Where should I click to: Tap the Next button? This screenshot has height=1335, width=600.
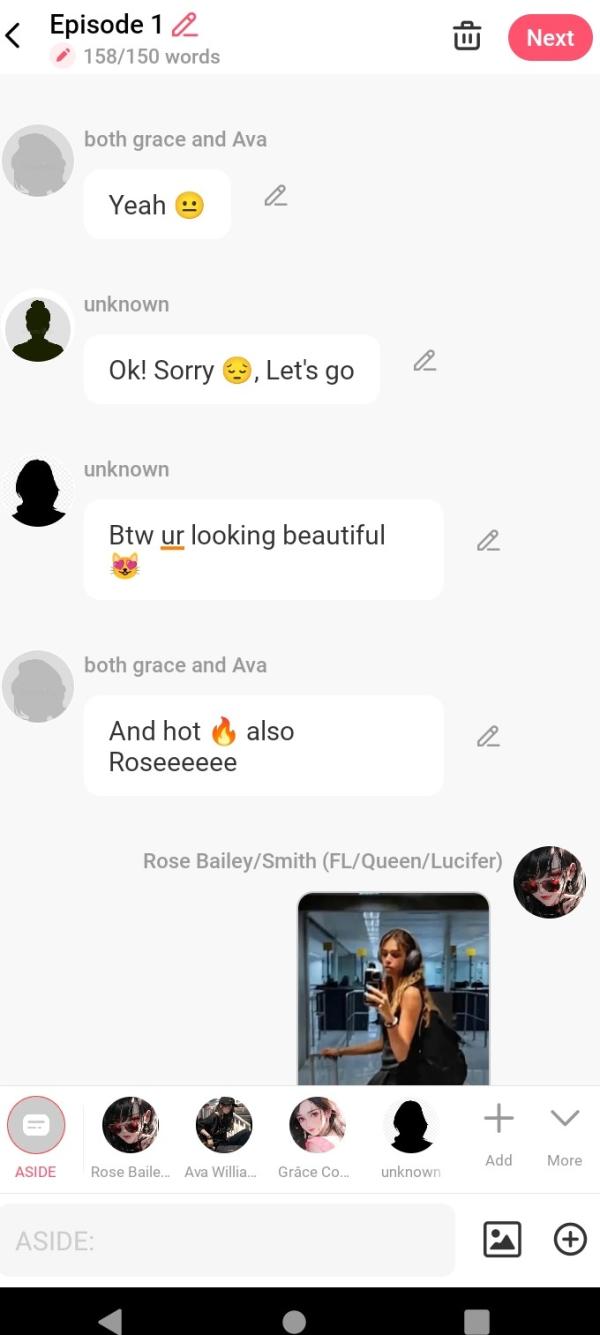550,38
